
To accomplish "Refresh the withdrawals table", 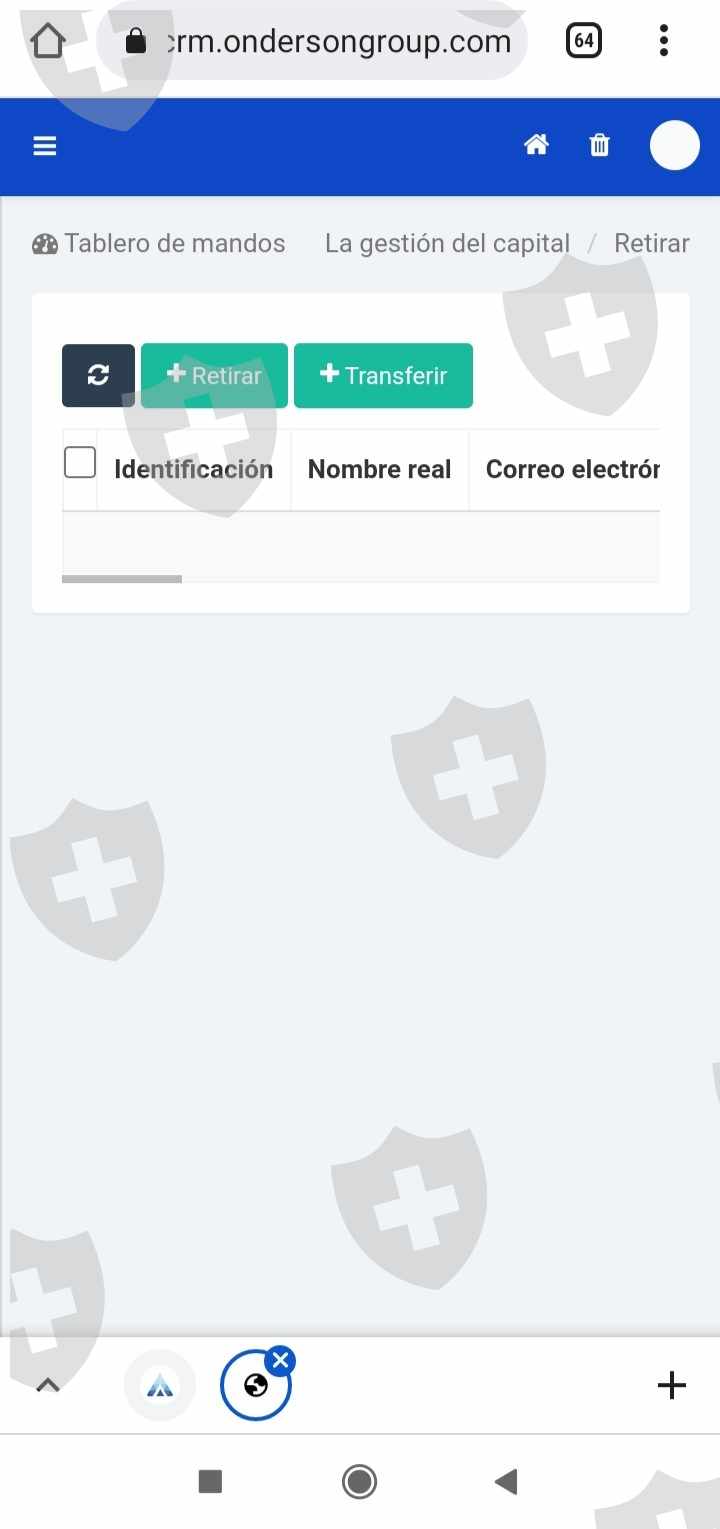I will pos(98,376).
